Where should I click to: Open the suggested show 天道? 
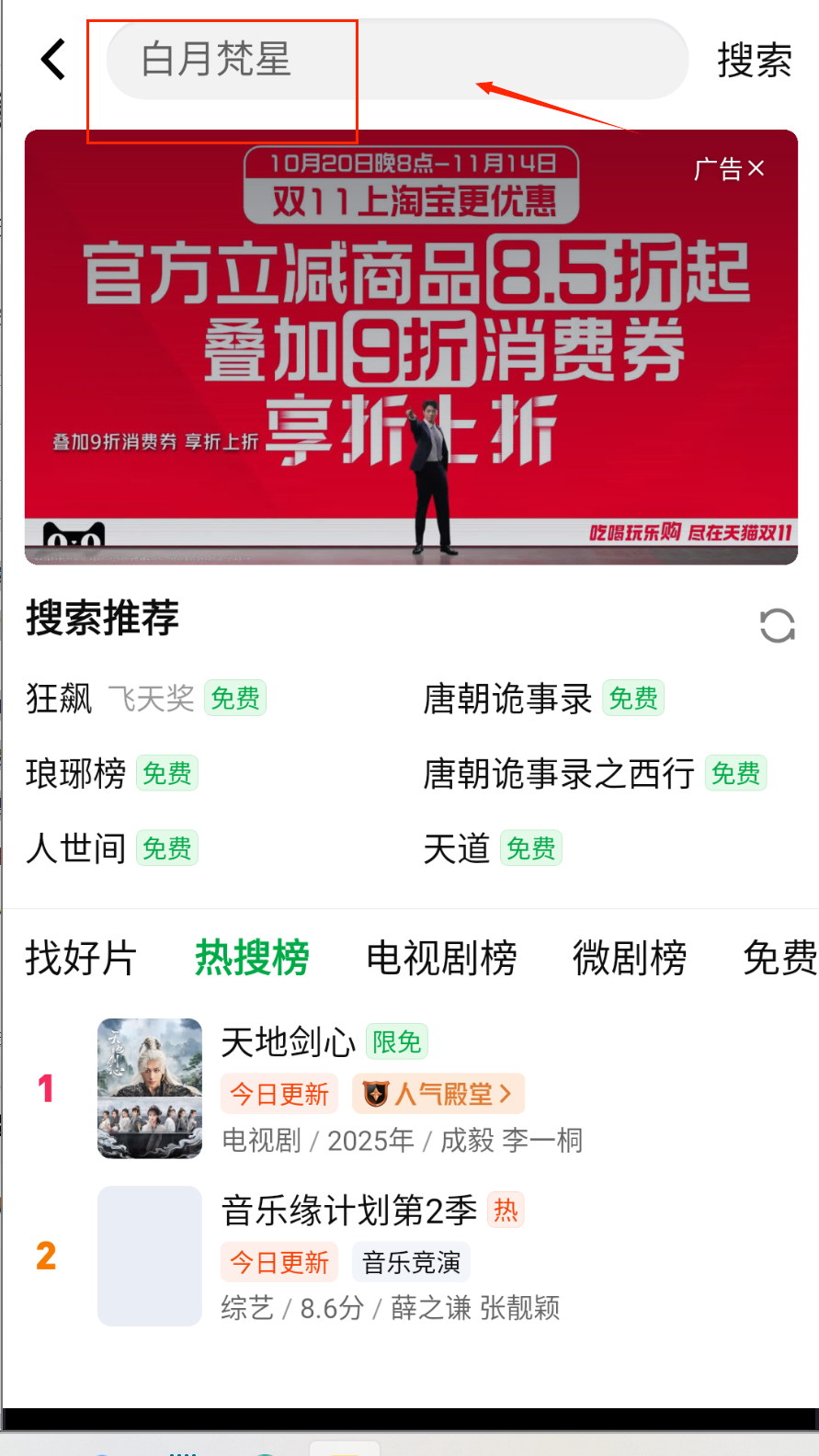click(x=457, y=848)
